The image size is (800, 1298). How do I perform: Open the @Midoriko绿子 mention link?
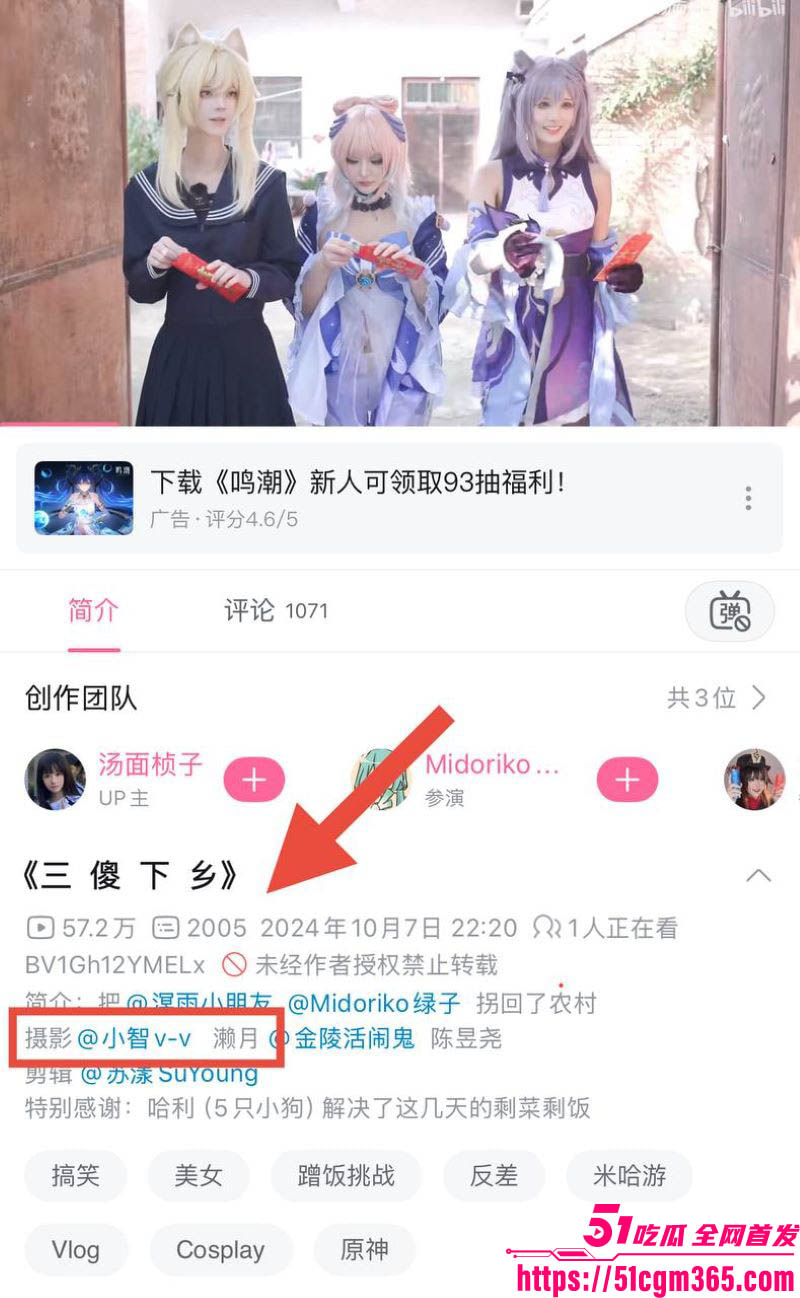[x=373, y=1002]
